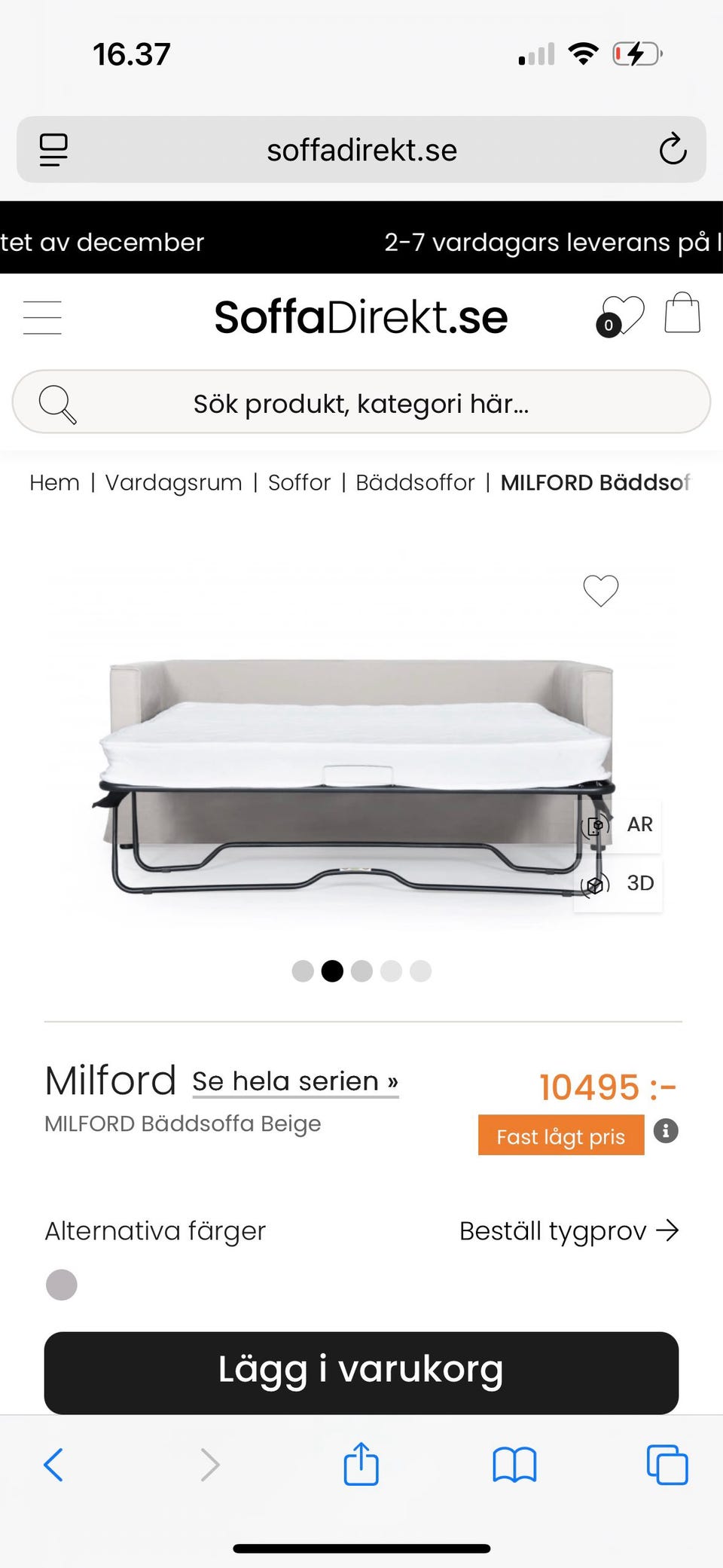Select the second carousel dot
This screenshot has width=723, height=1568.
pos(332,971)
